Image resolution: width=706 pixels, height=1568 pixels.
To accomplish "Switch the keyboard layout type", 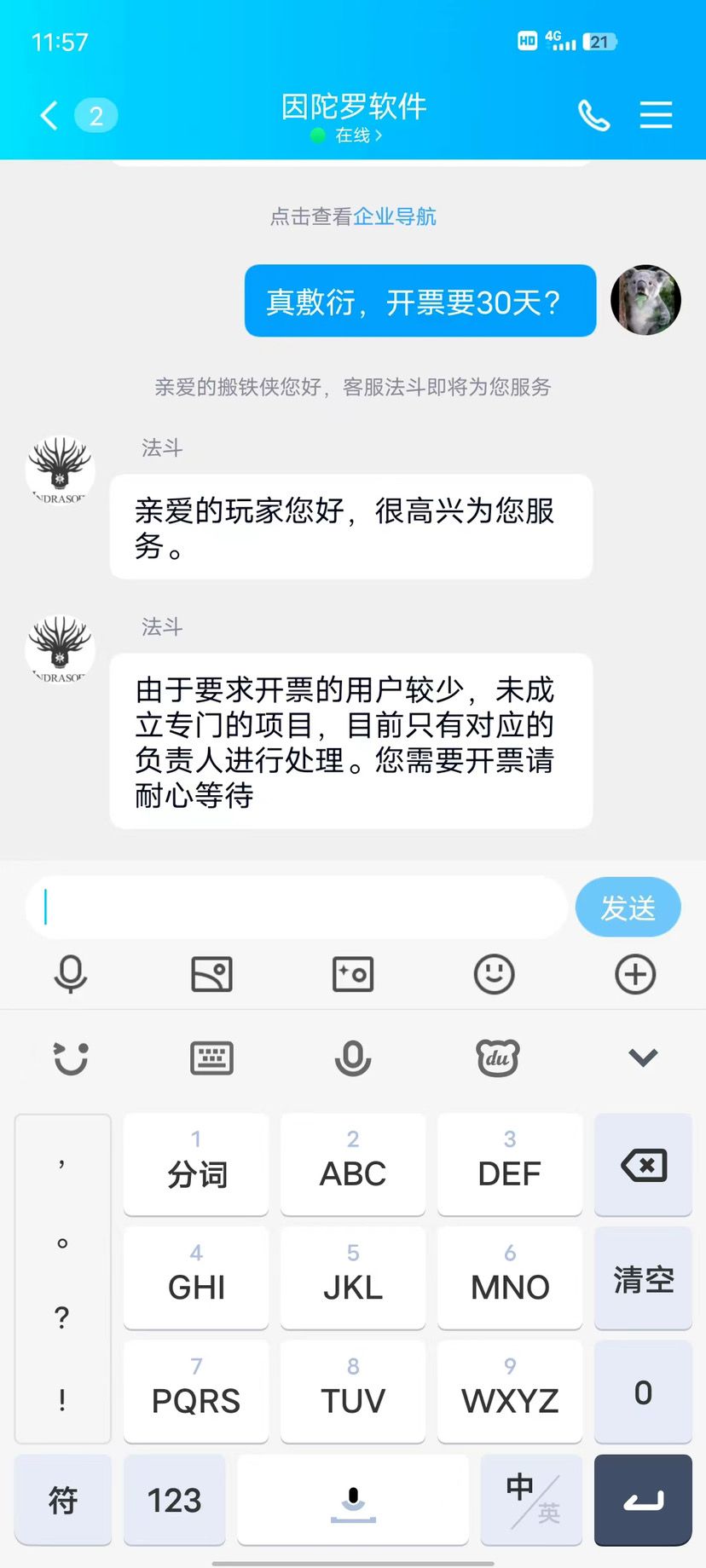I will 211,1058.
